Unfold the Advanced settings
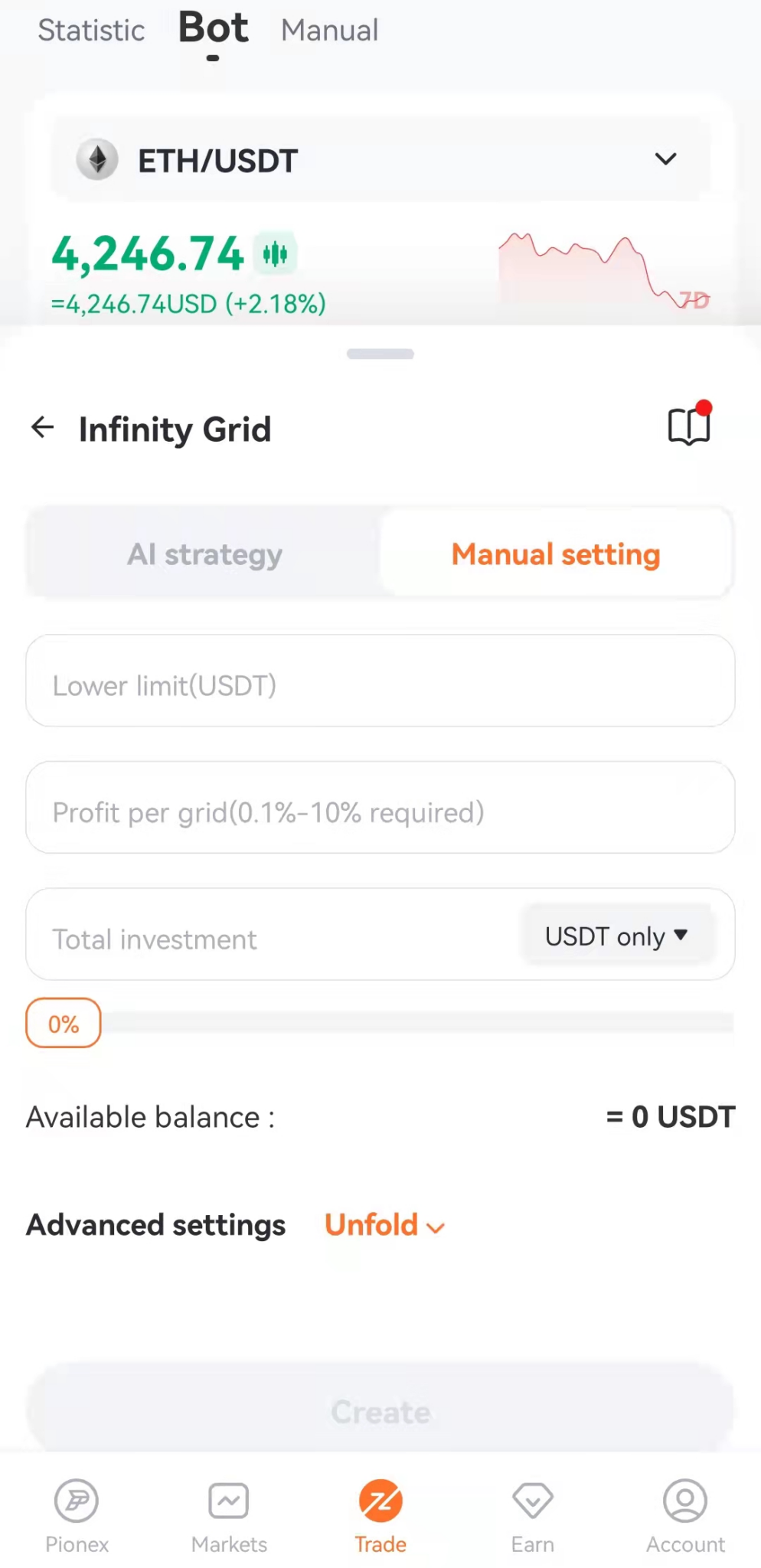This screenshot has width=761, height=1568. pos(383,1224)
